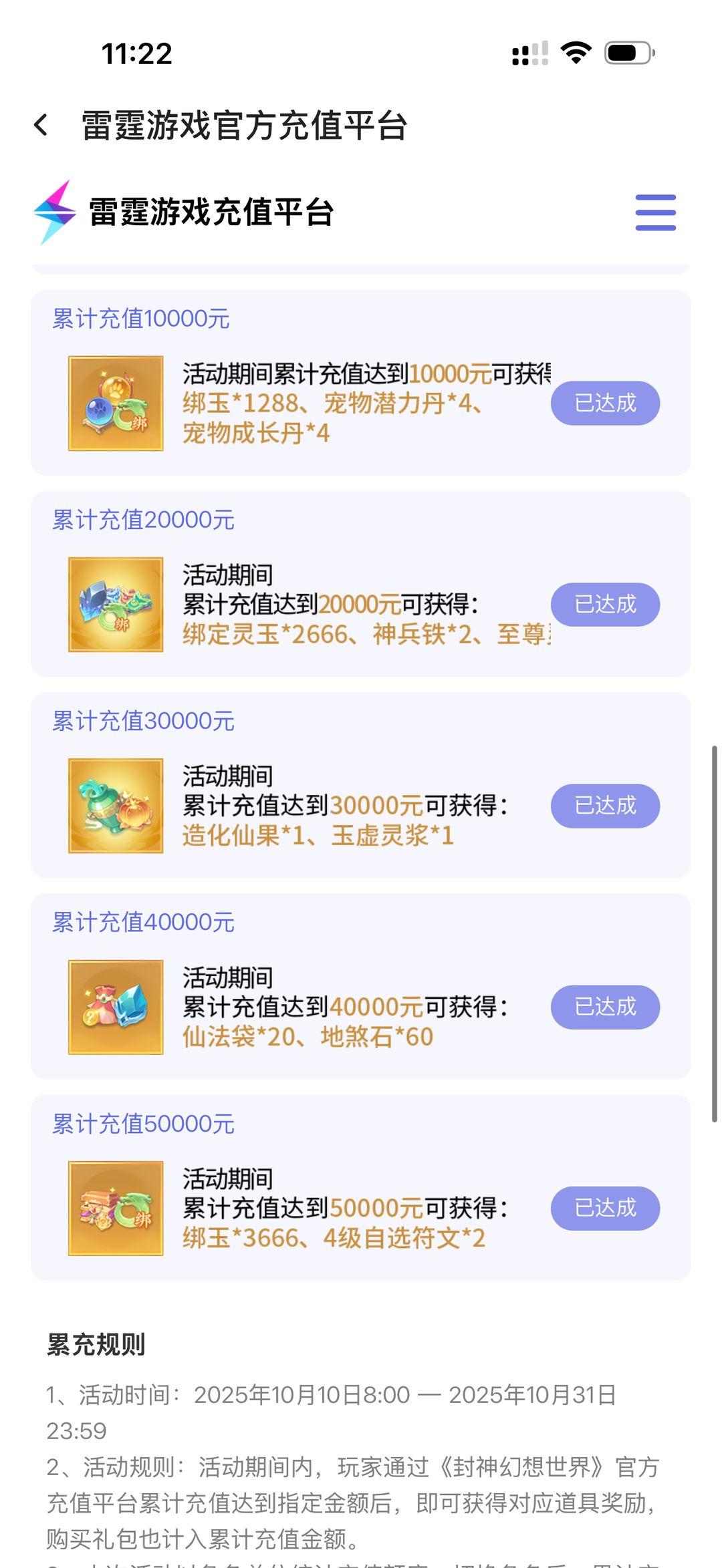This screenshot has width=722, height=1568.
Task: Click 已达成 button for 20000元 tier
Action: pos(604,605)
